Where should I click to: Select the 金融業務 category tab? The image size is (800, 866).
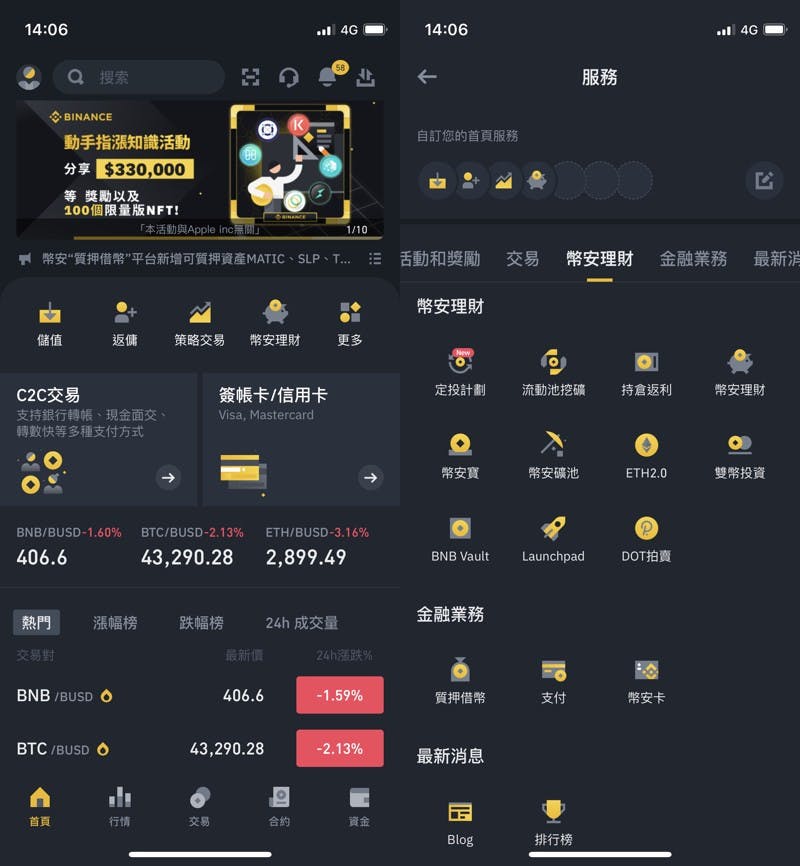click(693, 259)
